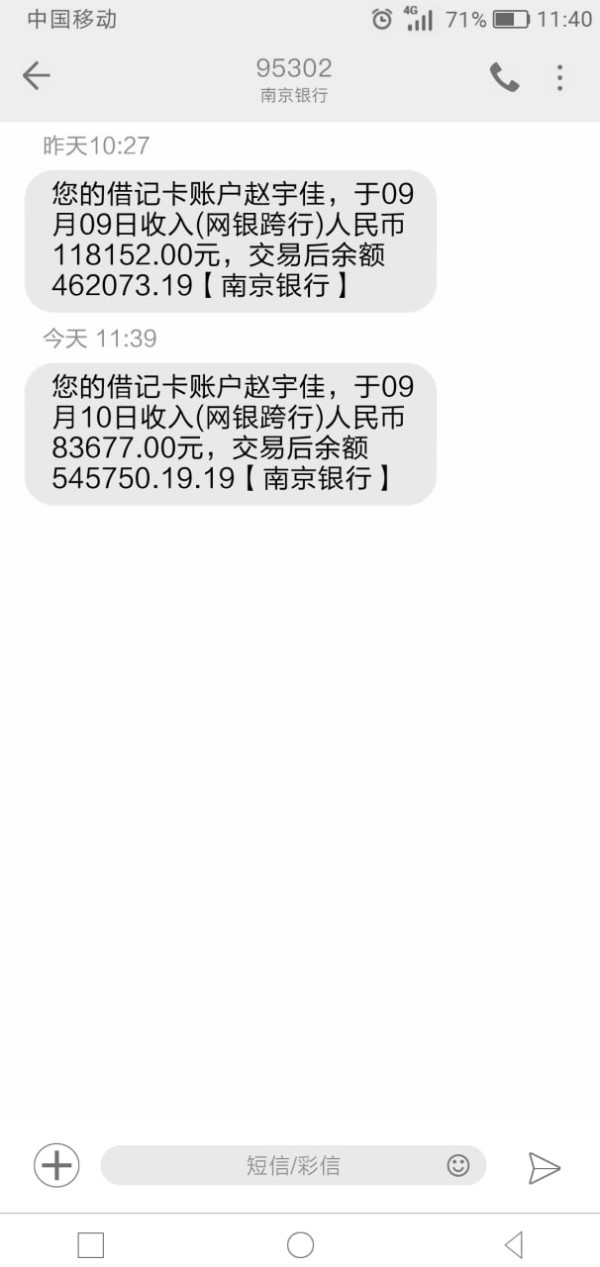Tap the plus attachment button
600x1267 pixels.
pos(57,1165)
